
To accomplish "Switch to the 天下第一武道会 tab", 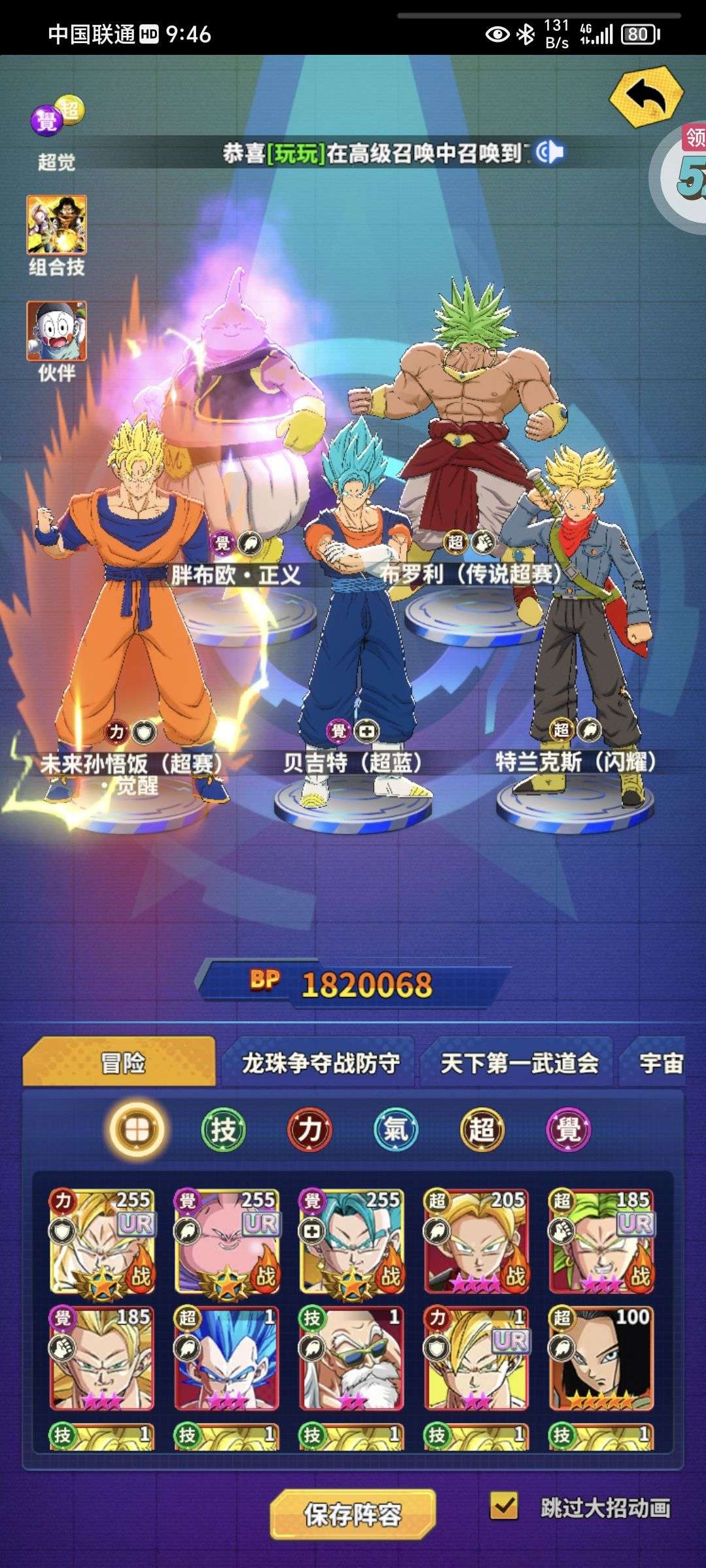I will click(519, 1063).
